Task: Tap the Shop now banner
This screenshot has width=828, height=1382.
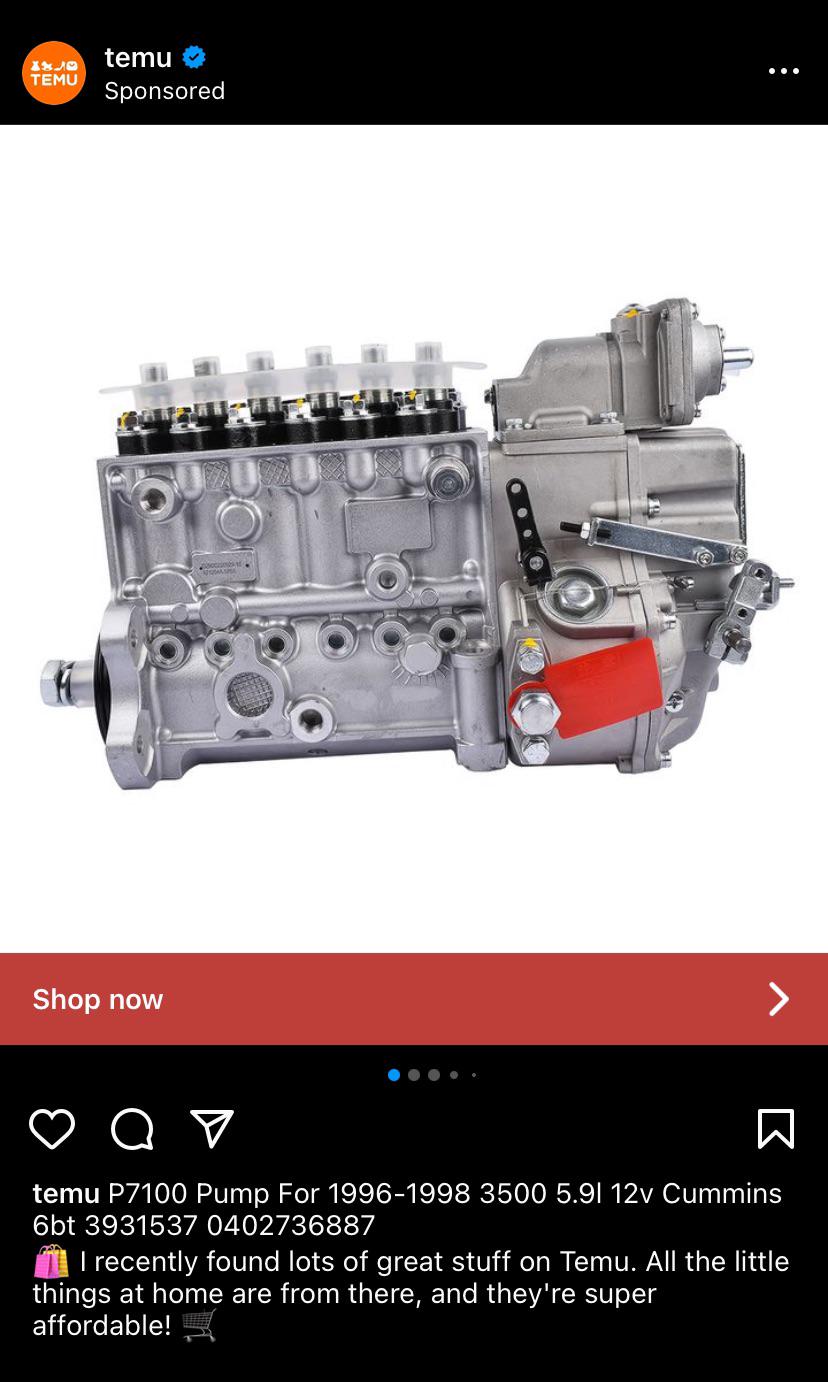Action: pos(414,999)
